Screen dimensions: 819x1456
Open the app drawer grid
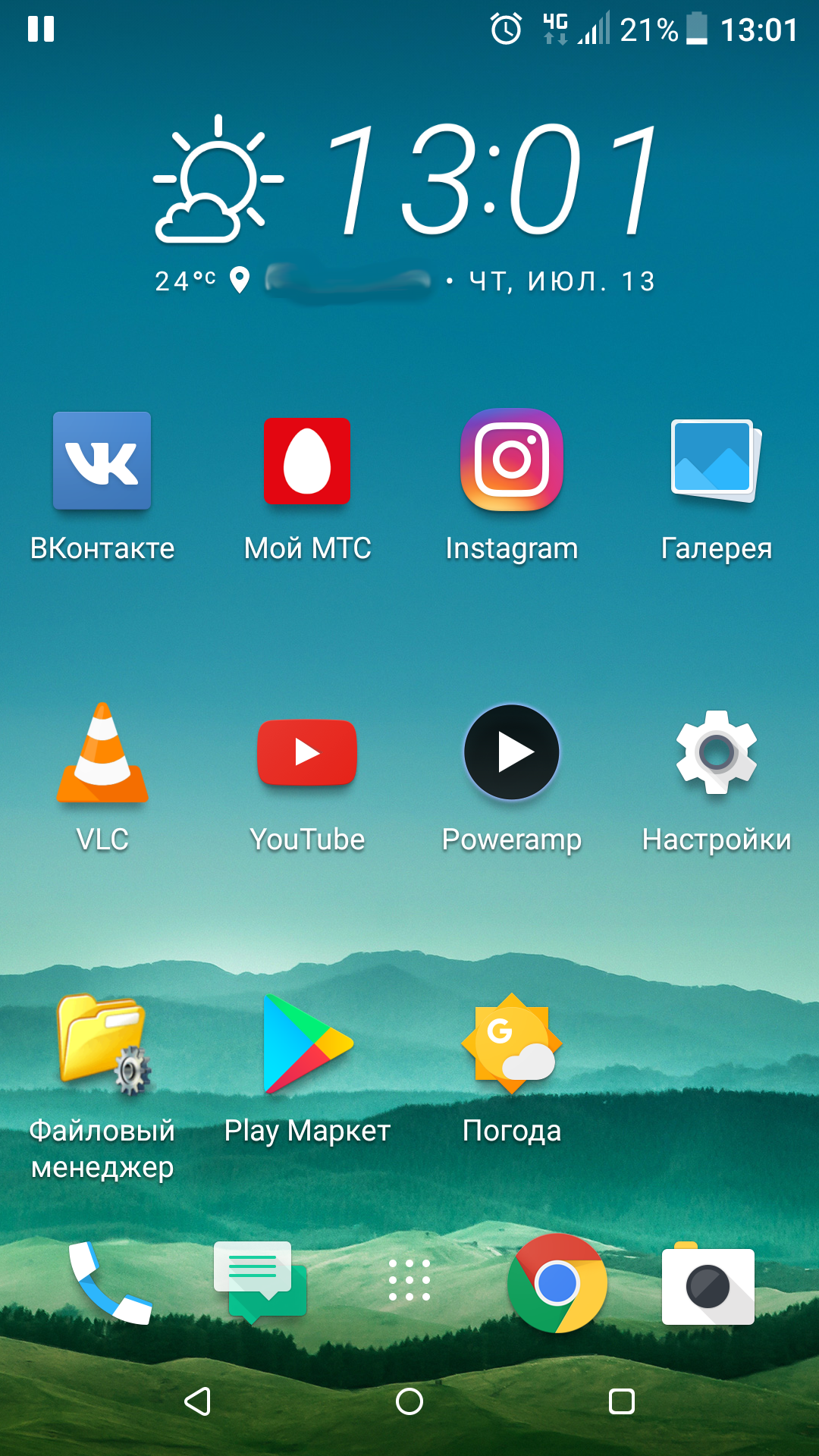409,1280
